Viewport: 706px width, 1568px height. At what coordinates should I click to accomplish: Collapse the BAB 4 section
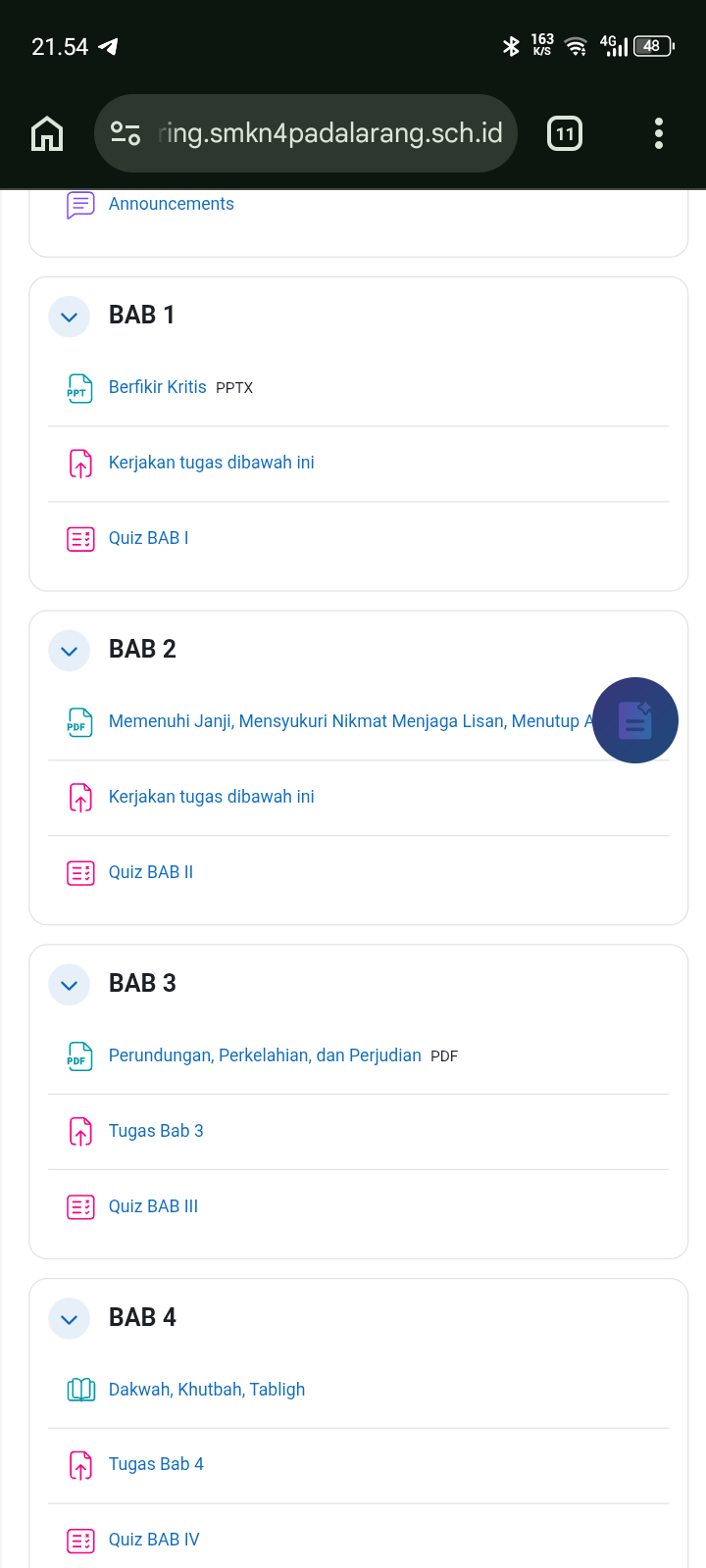point(69,1319)
